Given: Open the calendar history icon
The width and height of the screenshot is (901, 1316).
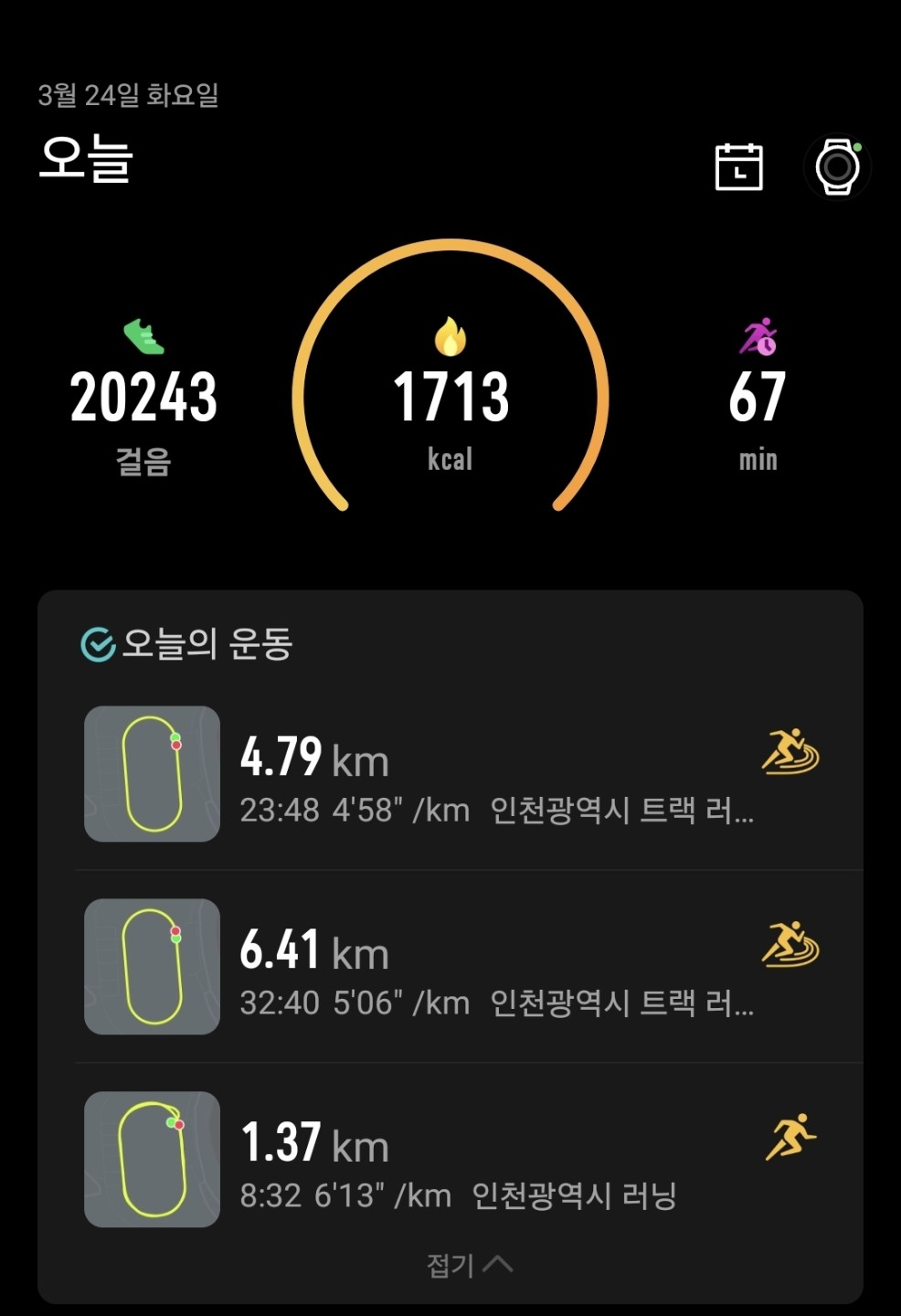Looking at the screenshot, I should 738,167.
